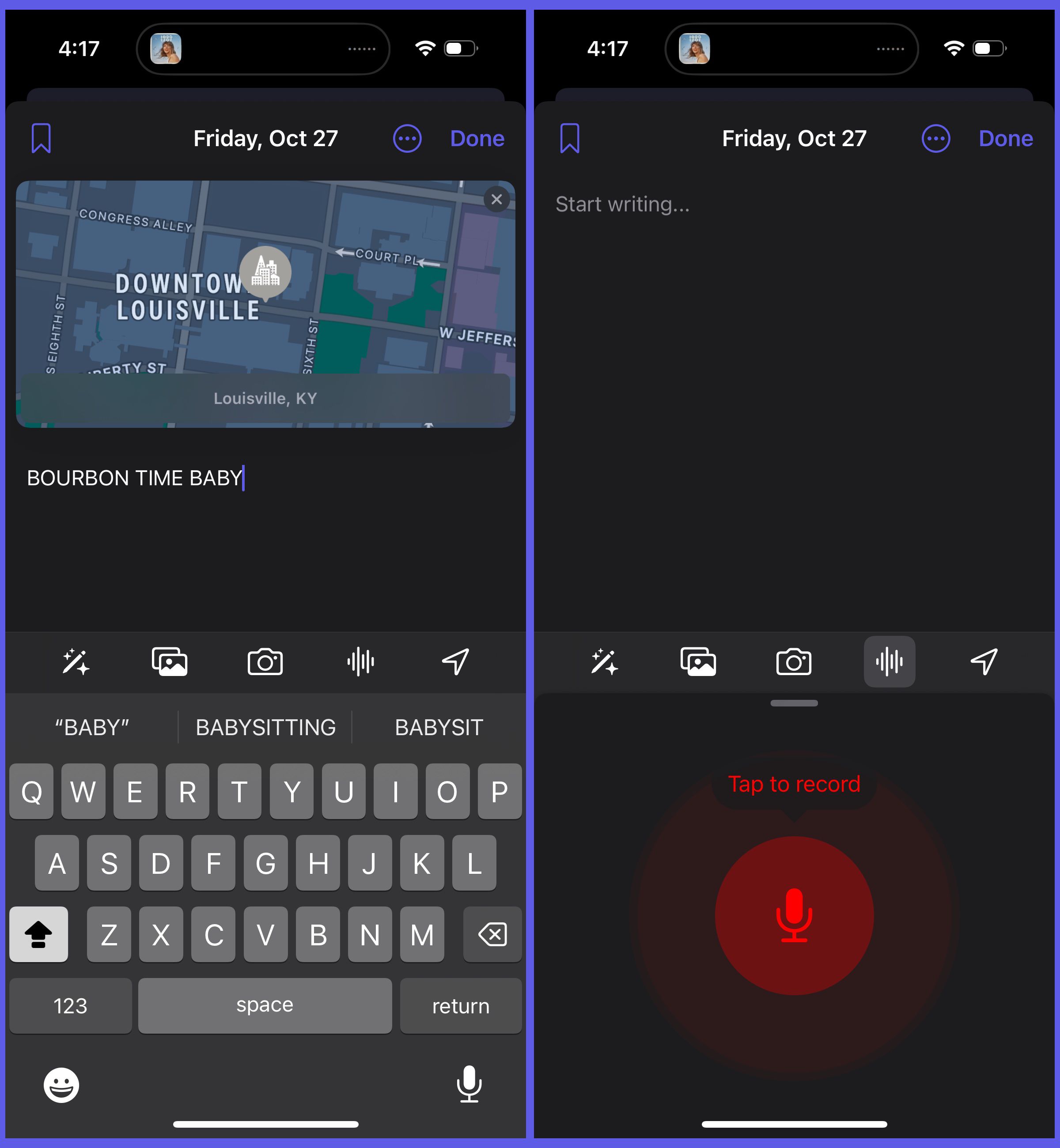The image size is (1060, 1148).
Task: Hit the return key
Action: pos(461,1006)
